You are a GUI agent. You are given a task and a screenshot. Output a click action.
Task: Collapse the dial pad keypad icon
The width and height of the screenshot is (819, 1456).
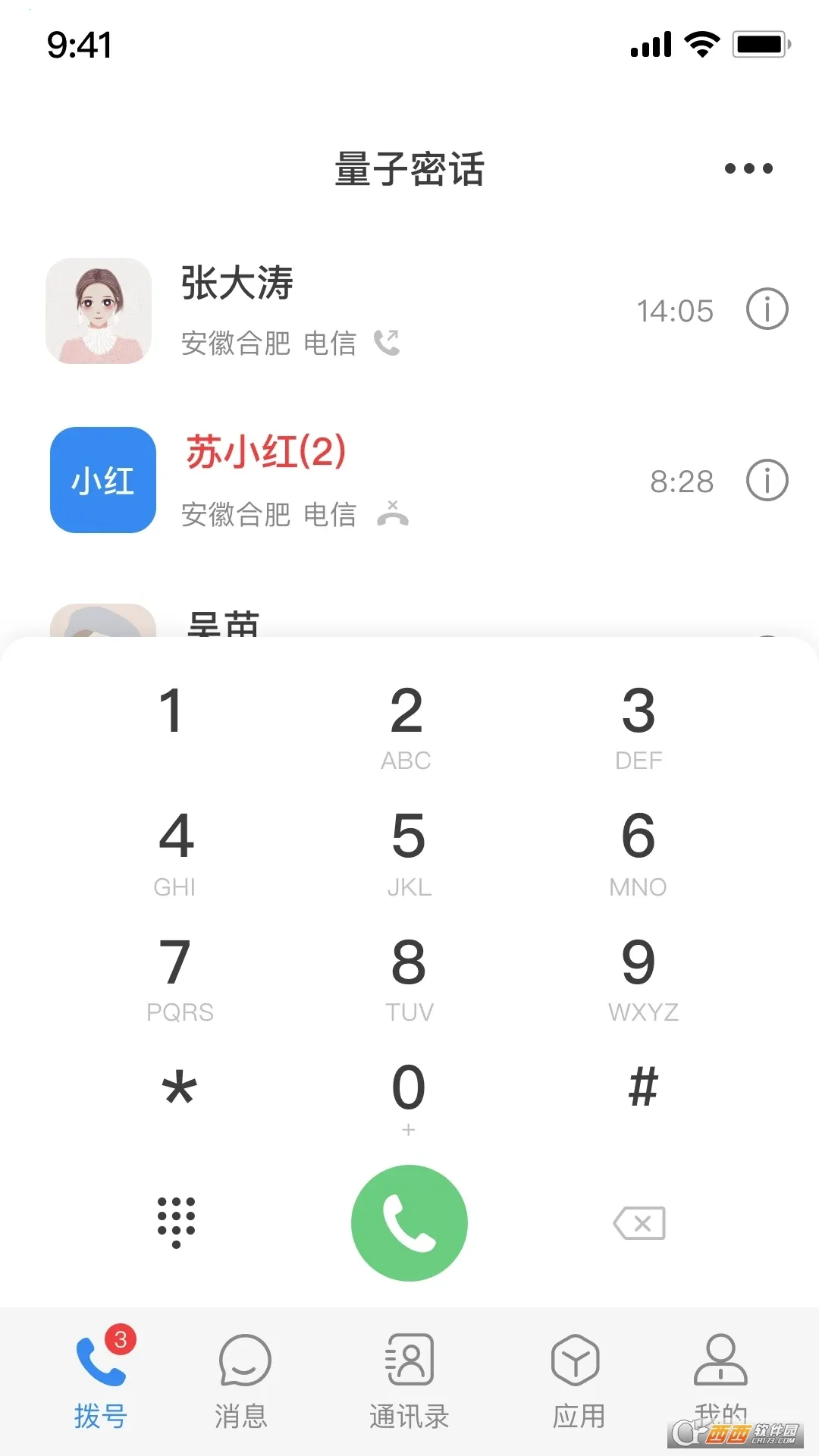[176, 1222]
